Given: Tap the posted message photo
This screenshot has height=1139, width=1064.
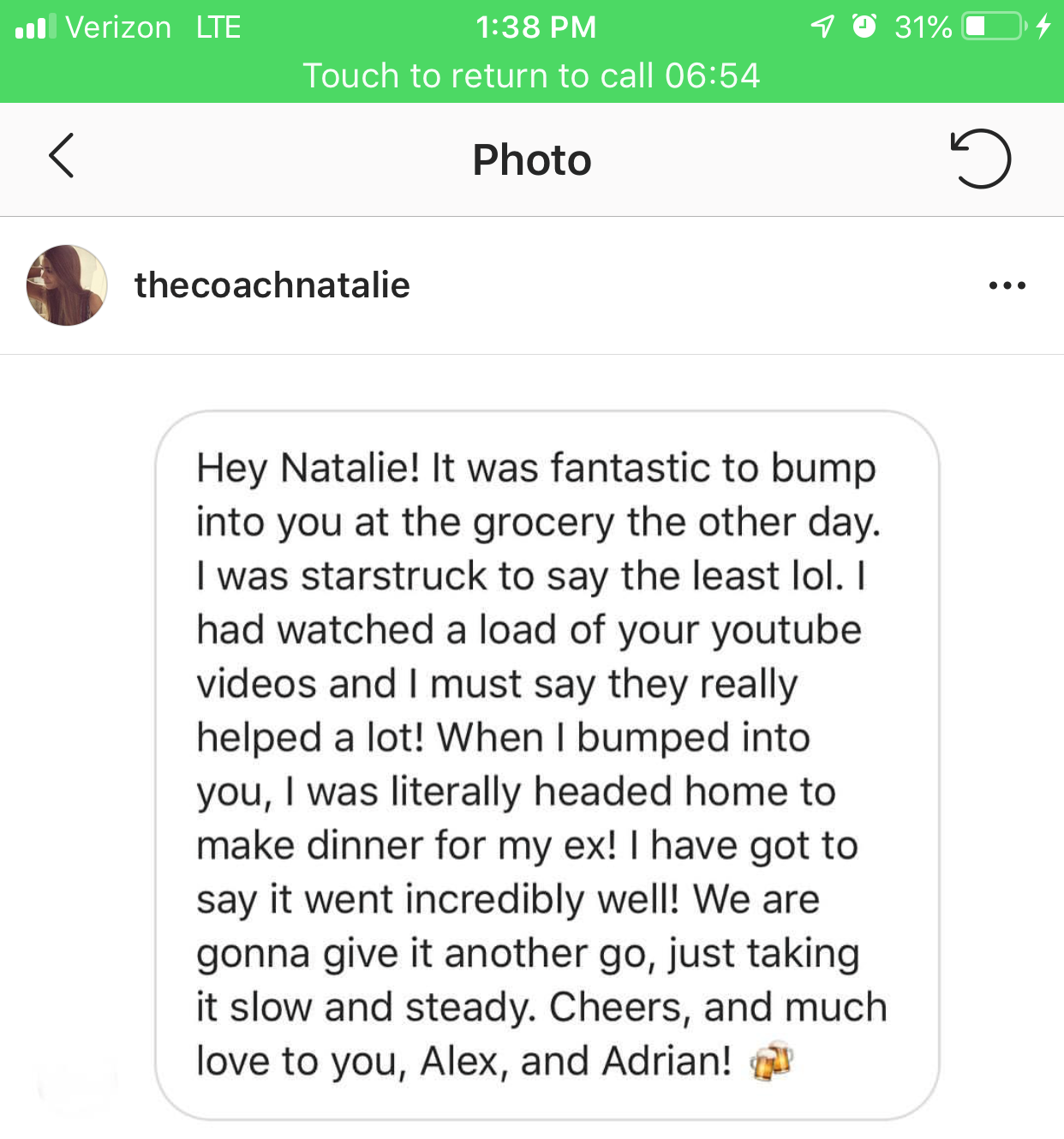Looking at the screenshot, I should click(547, 764).
